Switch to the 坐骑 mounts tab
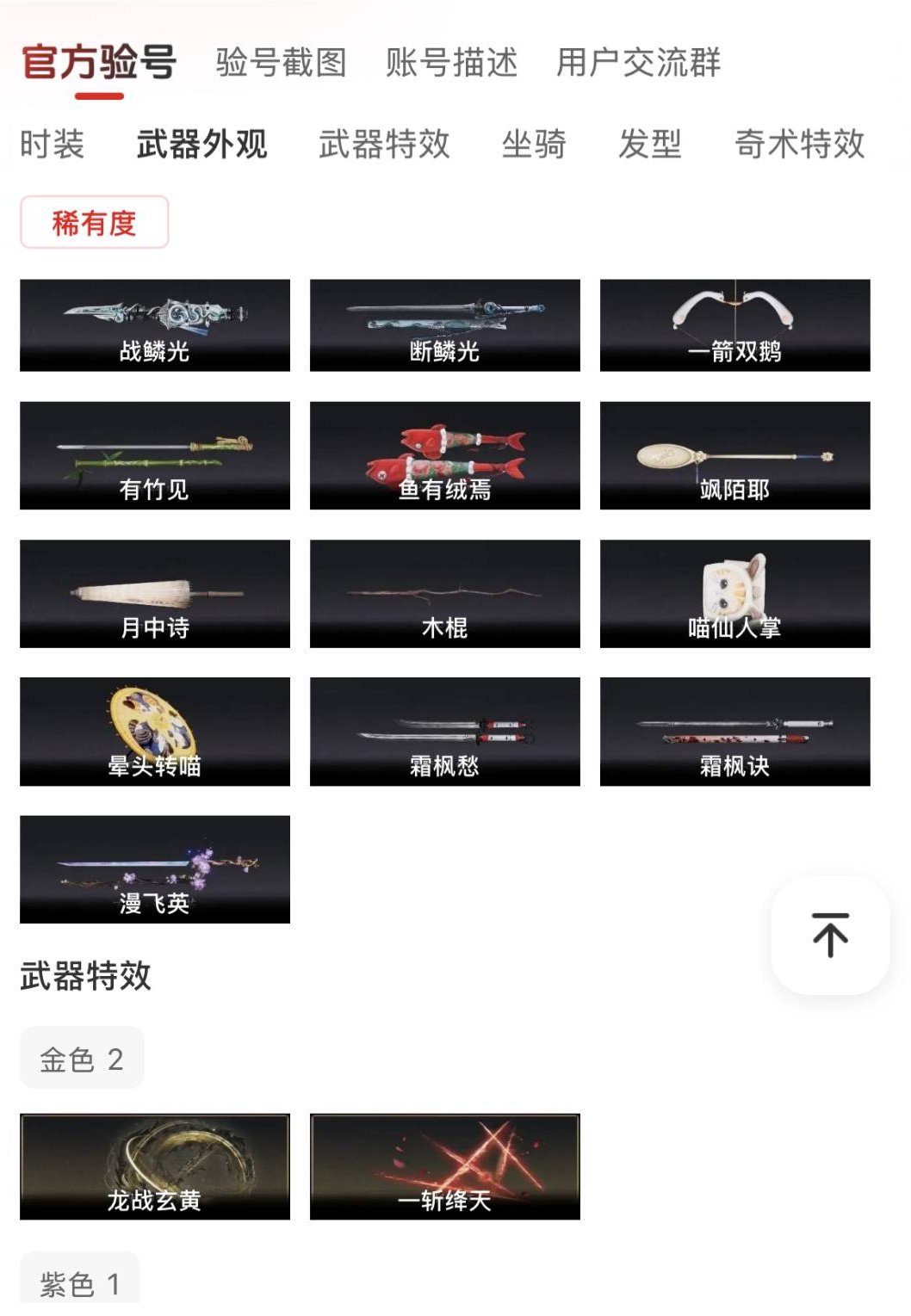This screenshot has height=1316, width=911. pyautogui.click(x=535, y=145)
